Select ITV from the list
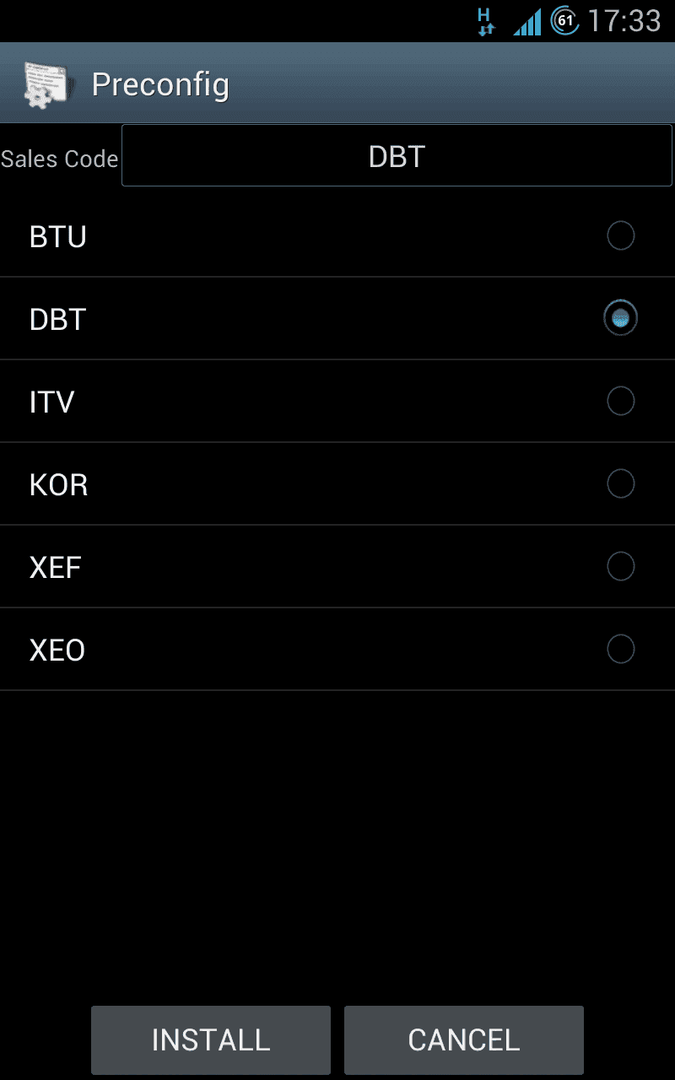675x1080 pixels. [338, 401]
